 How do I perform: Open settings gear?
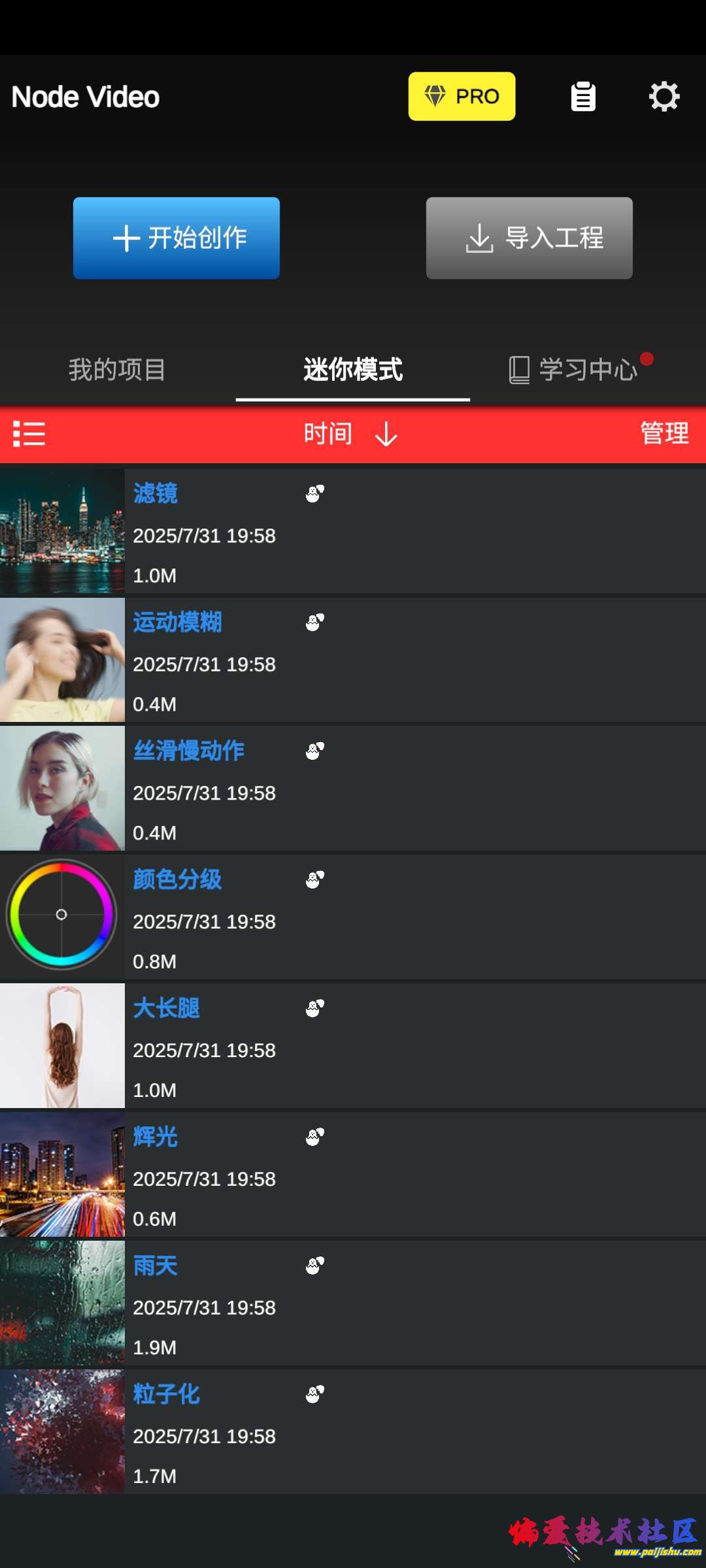[664, 97]
